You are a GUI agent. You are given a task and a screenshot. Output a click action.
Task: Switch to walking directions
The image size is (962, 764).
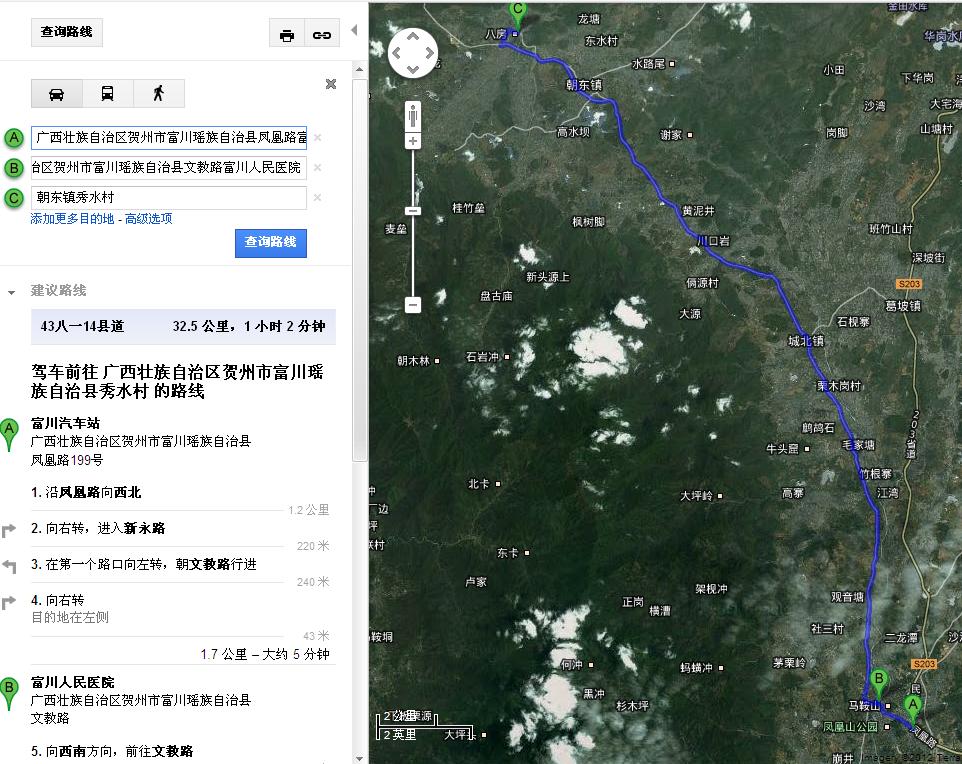coord(159,94)
